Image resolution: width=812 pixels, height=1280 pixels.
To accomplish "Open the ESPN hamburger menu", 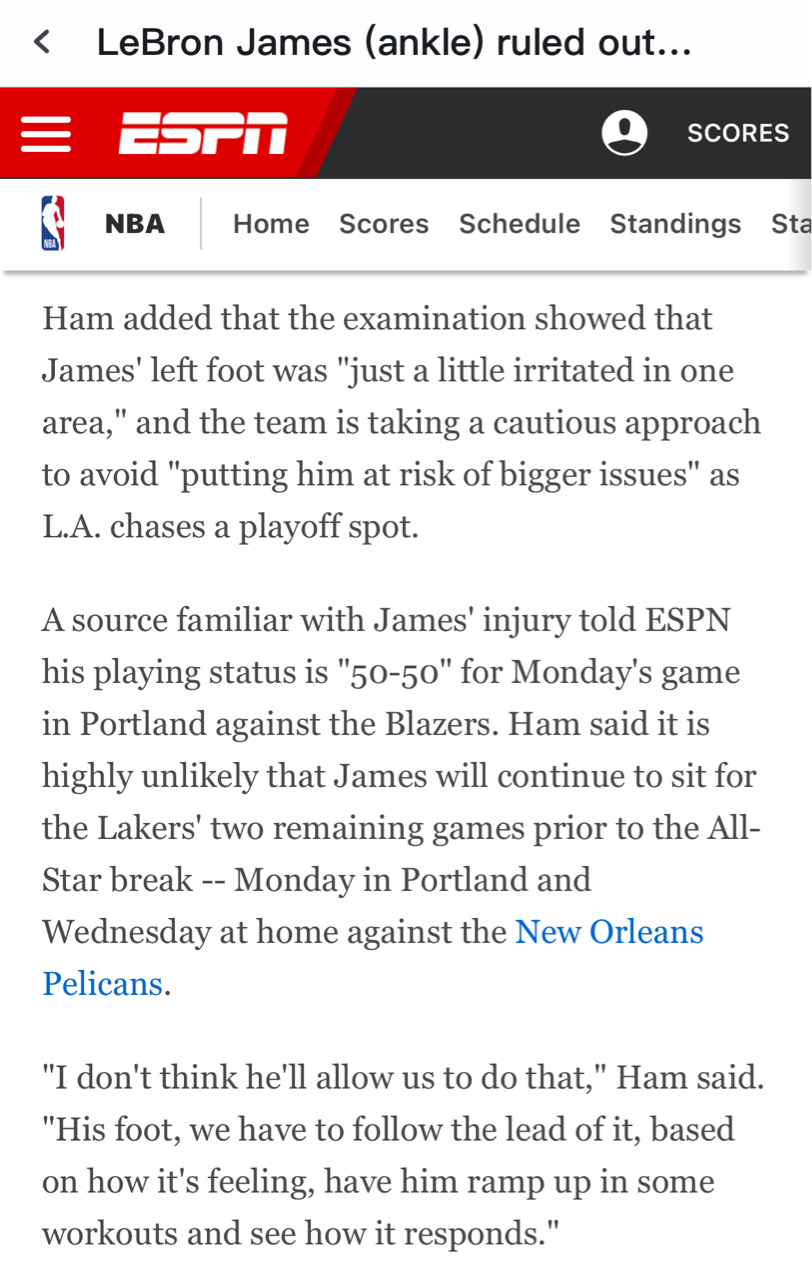I will click(x=46, y=133).
